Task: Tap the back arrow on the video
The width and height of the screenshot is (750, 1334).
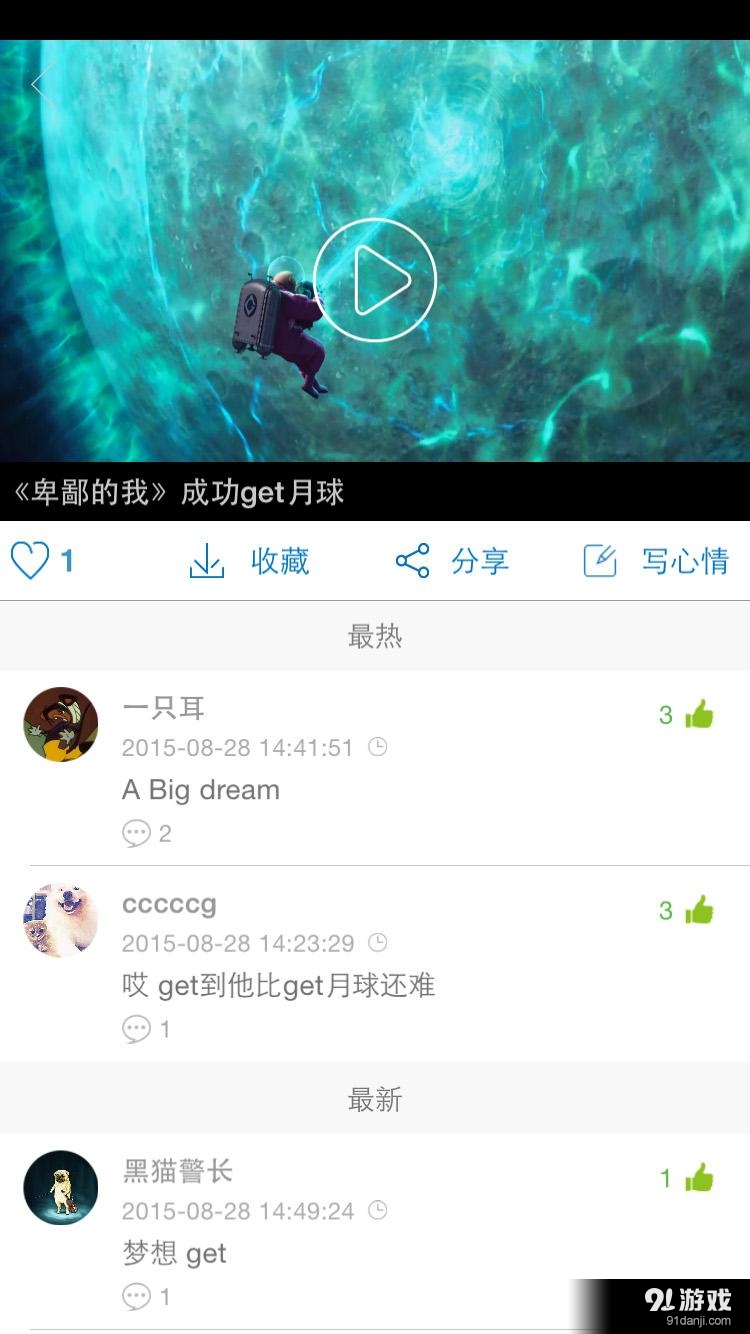Action: click(x=40, y=85)
